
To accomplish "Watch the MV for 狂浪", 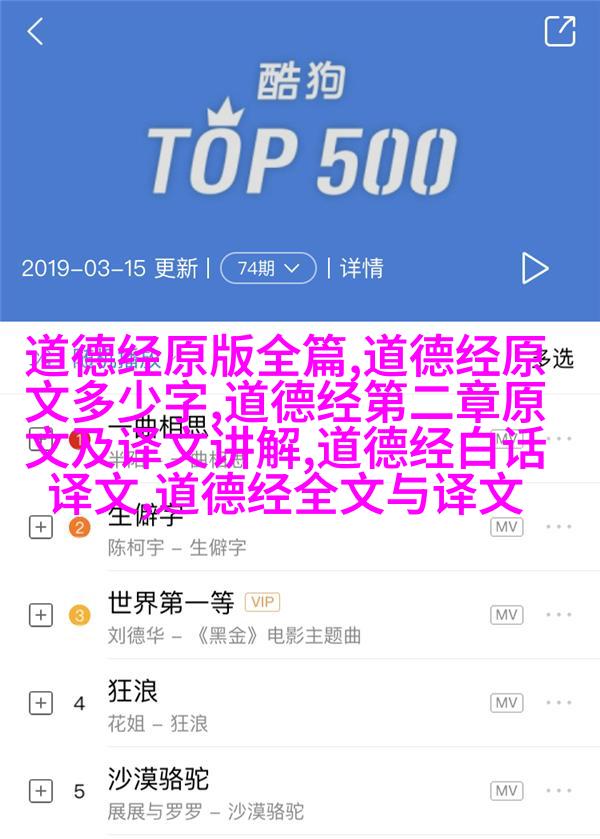I will [507, 702].
